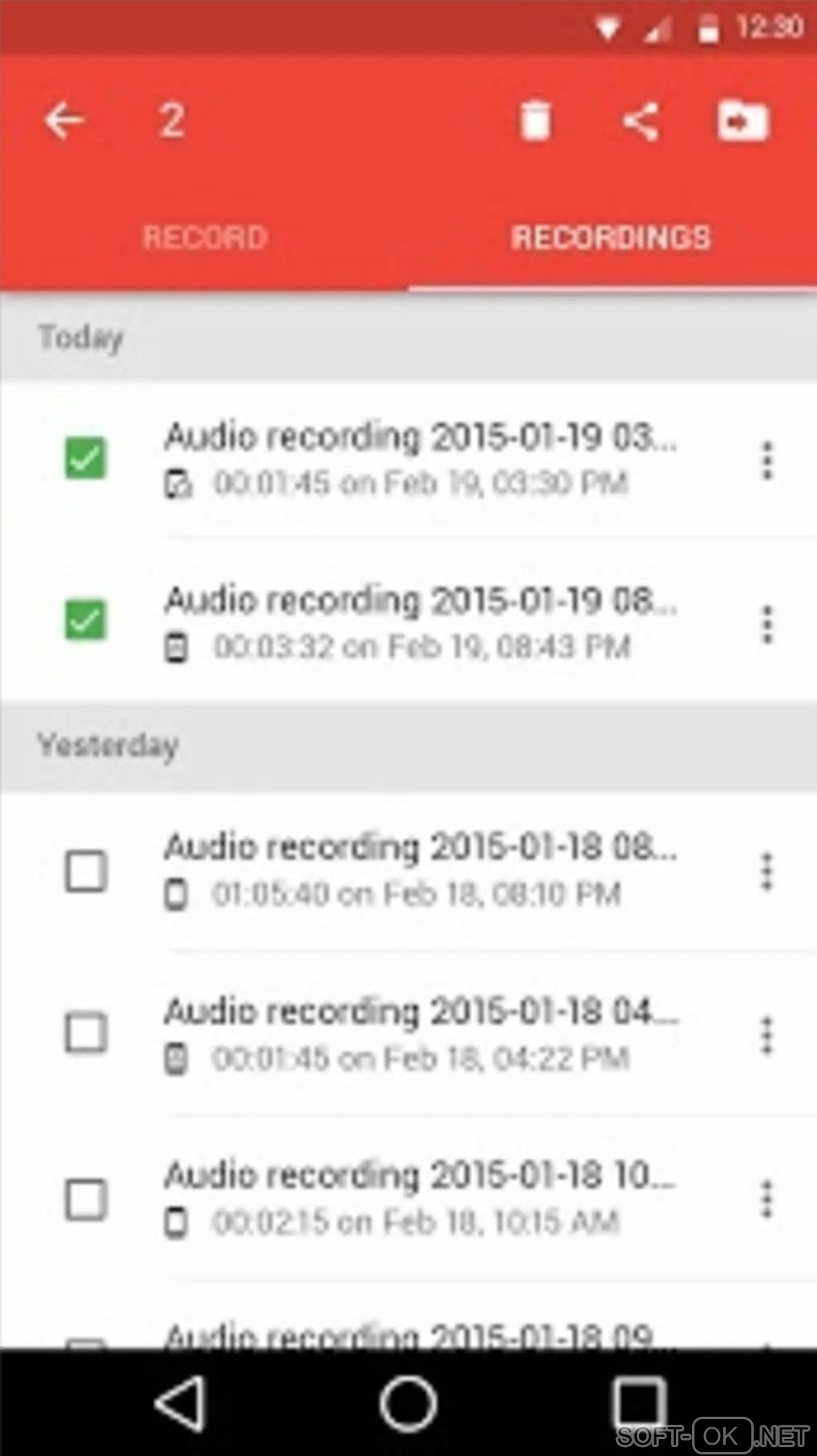Select the Recordings tab
817x1456 pixels.
611,237
